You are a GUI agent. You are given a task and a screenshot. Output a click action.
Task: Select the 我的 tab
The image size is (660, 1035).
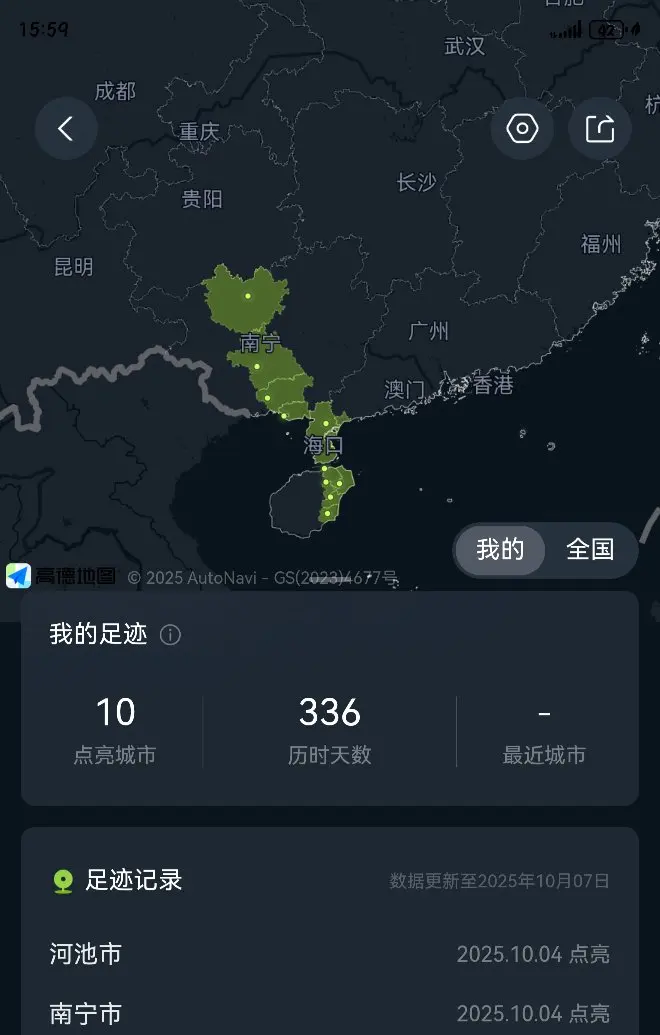click(500, 549)
